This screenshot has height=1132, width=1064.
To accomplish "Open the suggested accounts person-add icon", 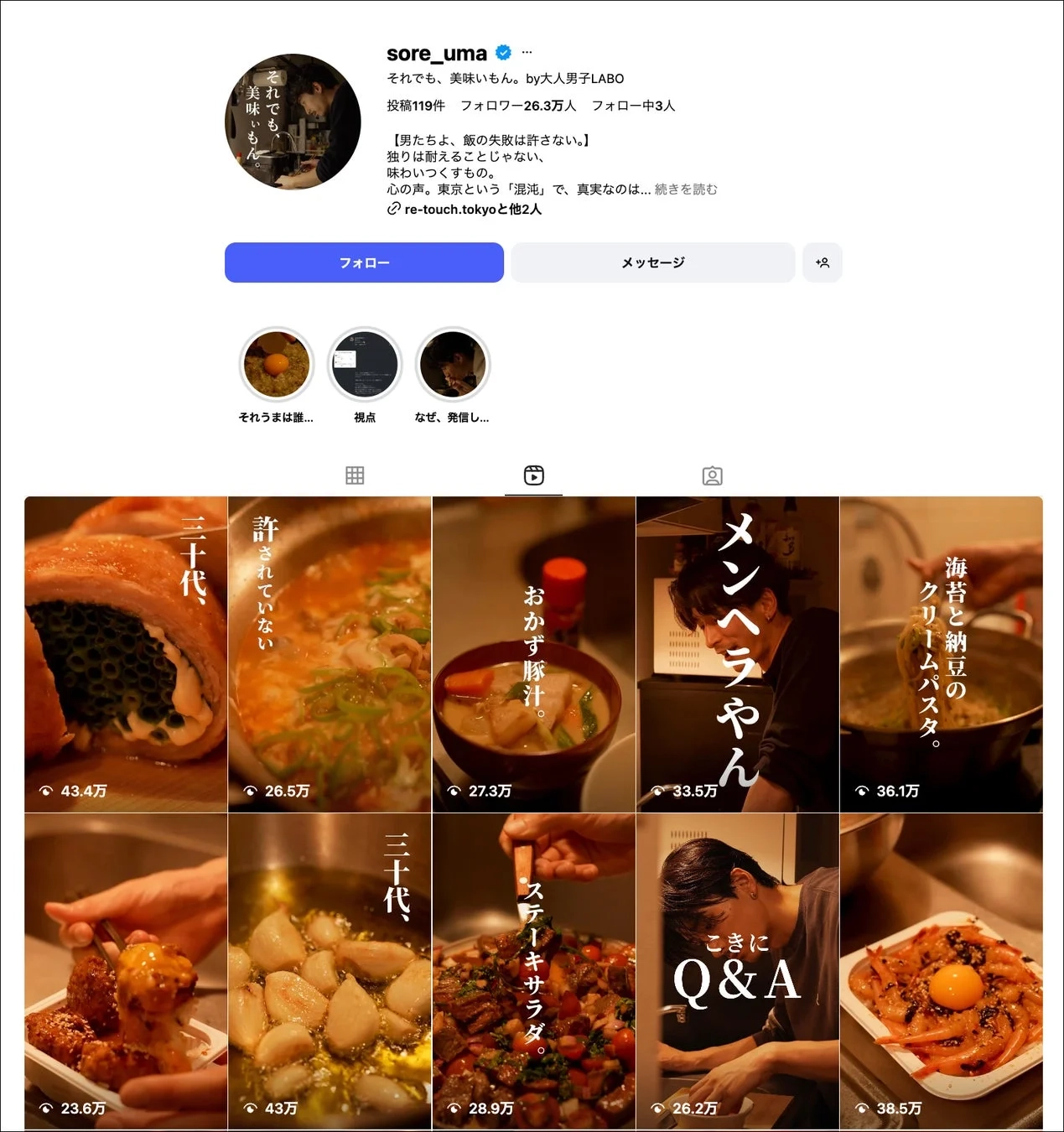I will 823,262.
